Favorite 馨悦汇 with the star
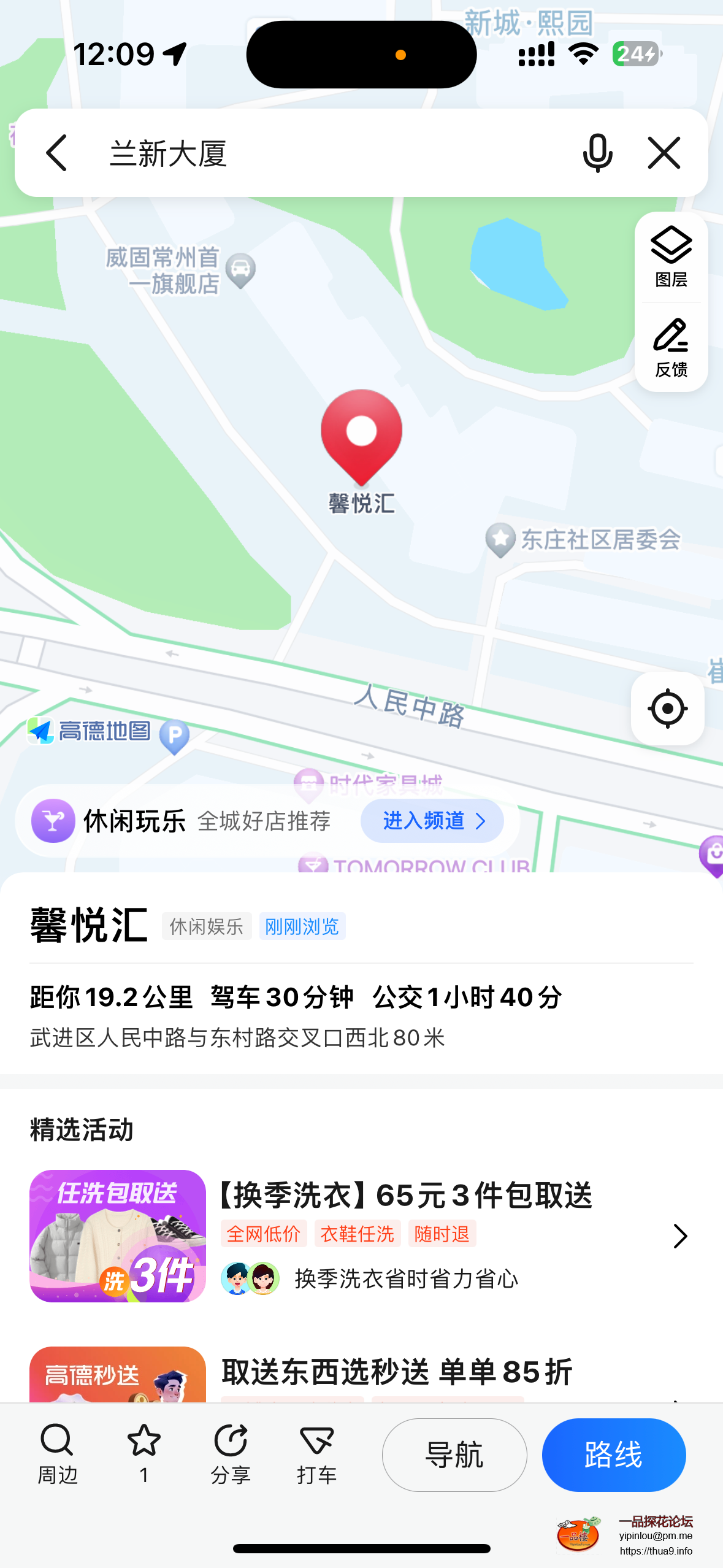 tap(143, 1454)
